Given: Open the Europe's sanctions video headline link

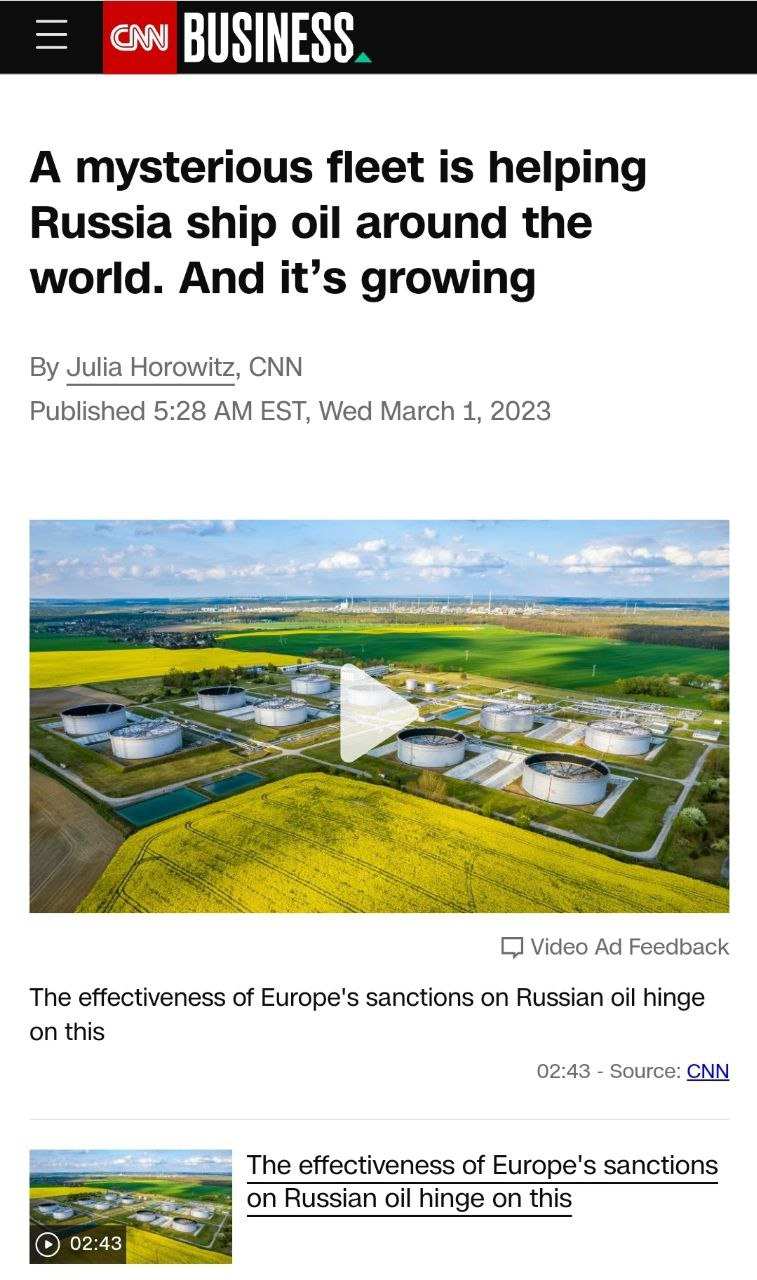Looking at the screenshot, I should click(x=482, y=1181).
